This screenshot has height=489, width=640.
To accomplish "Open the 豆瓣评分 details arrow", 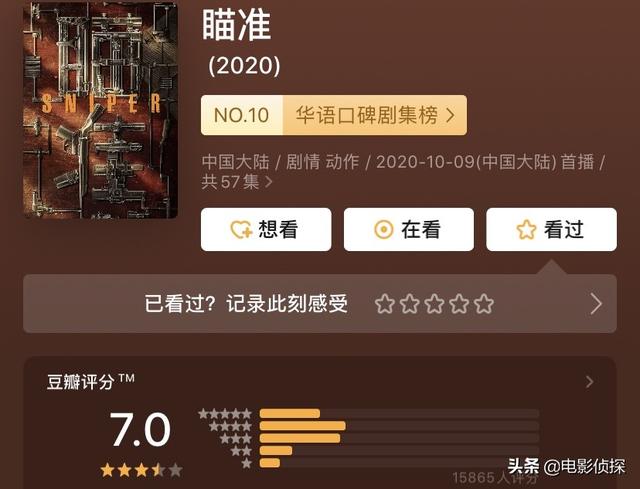I will (x=589, y=382).
